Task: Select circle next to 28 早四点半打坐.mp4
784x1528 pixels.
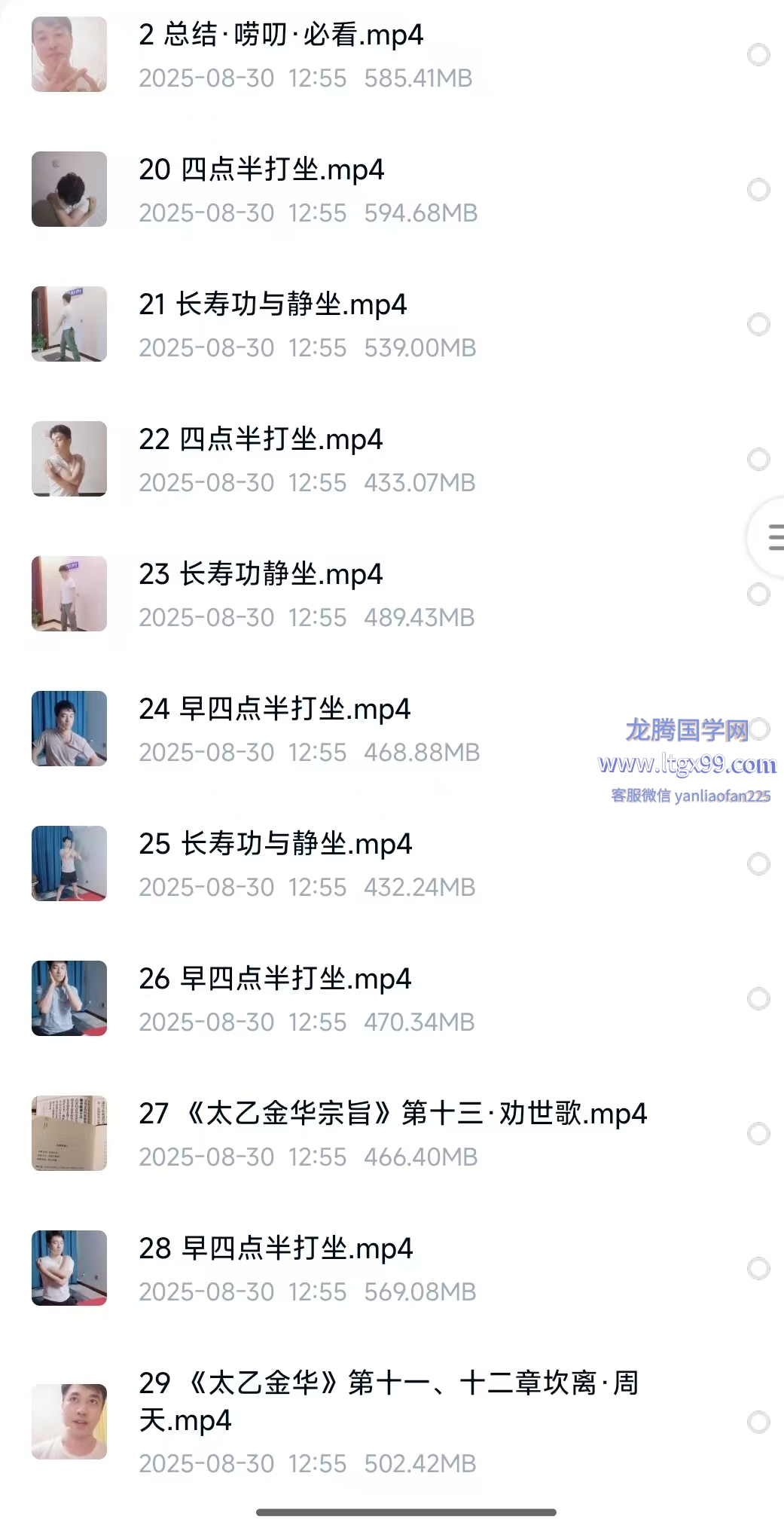Action: click(x=758, y=1269)
